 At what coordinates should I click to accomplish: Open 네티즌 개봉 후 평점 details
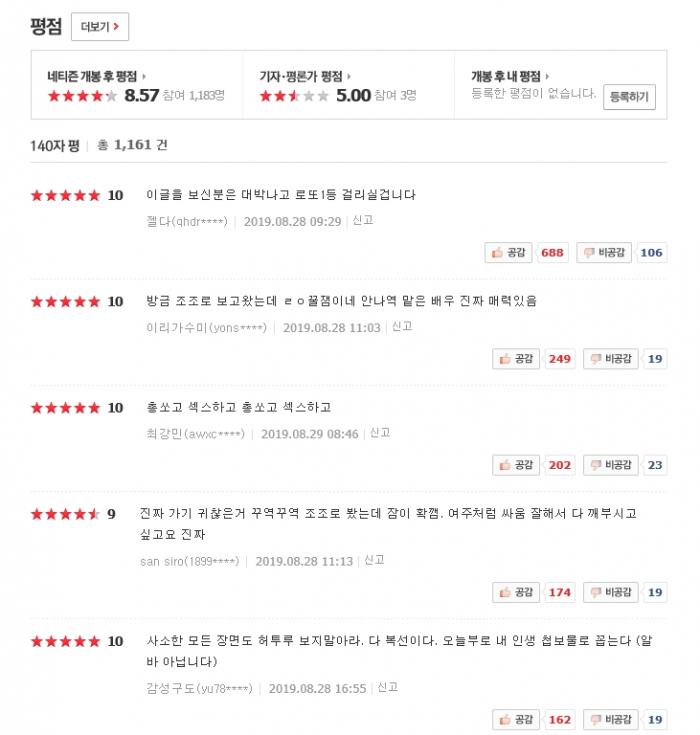96,76
